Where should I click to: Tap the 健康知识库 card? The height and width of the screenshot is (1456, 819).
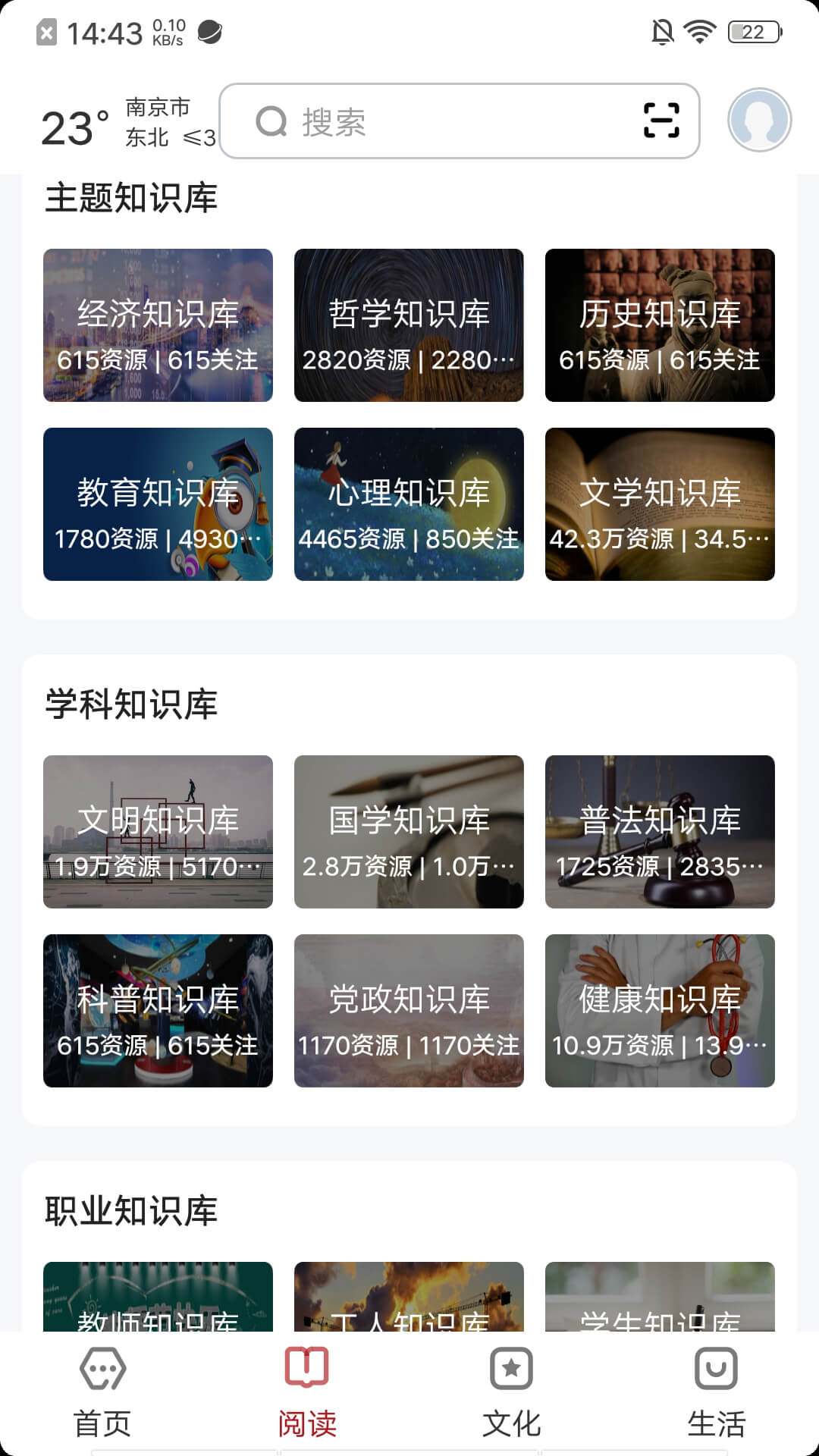coord(660,1011)
